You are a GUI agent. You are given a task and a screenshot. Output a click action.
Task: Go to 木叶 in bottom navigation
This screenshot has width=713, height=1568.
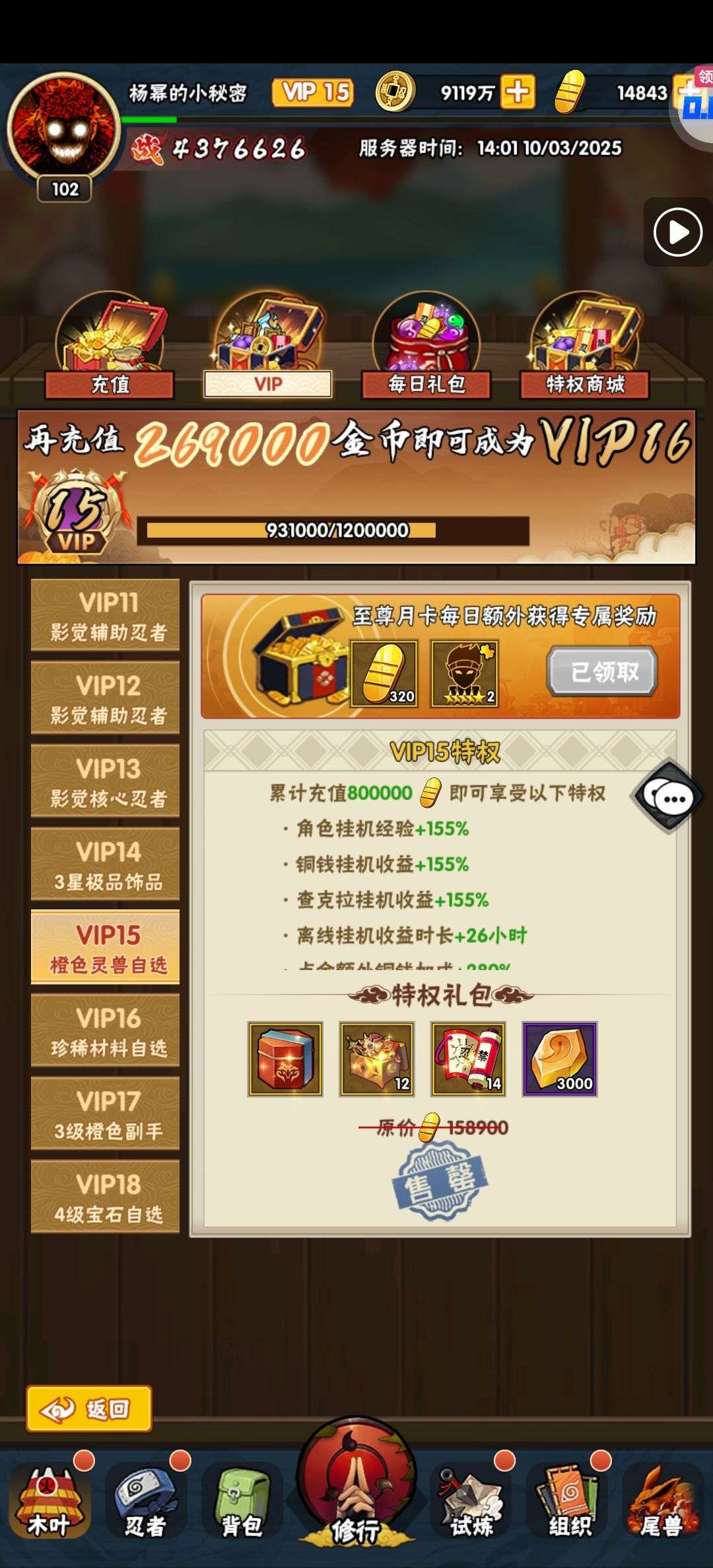tap(50, 1501)
